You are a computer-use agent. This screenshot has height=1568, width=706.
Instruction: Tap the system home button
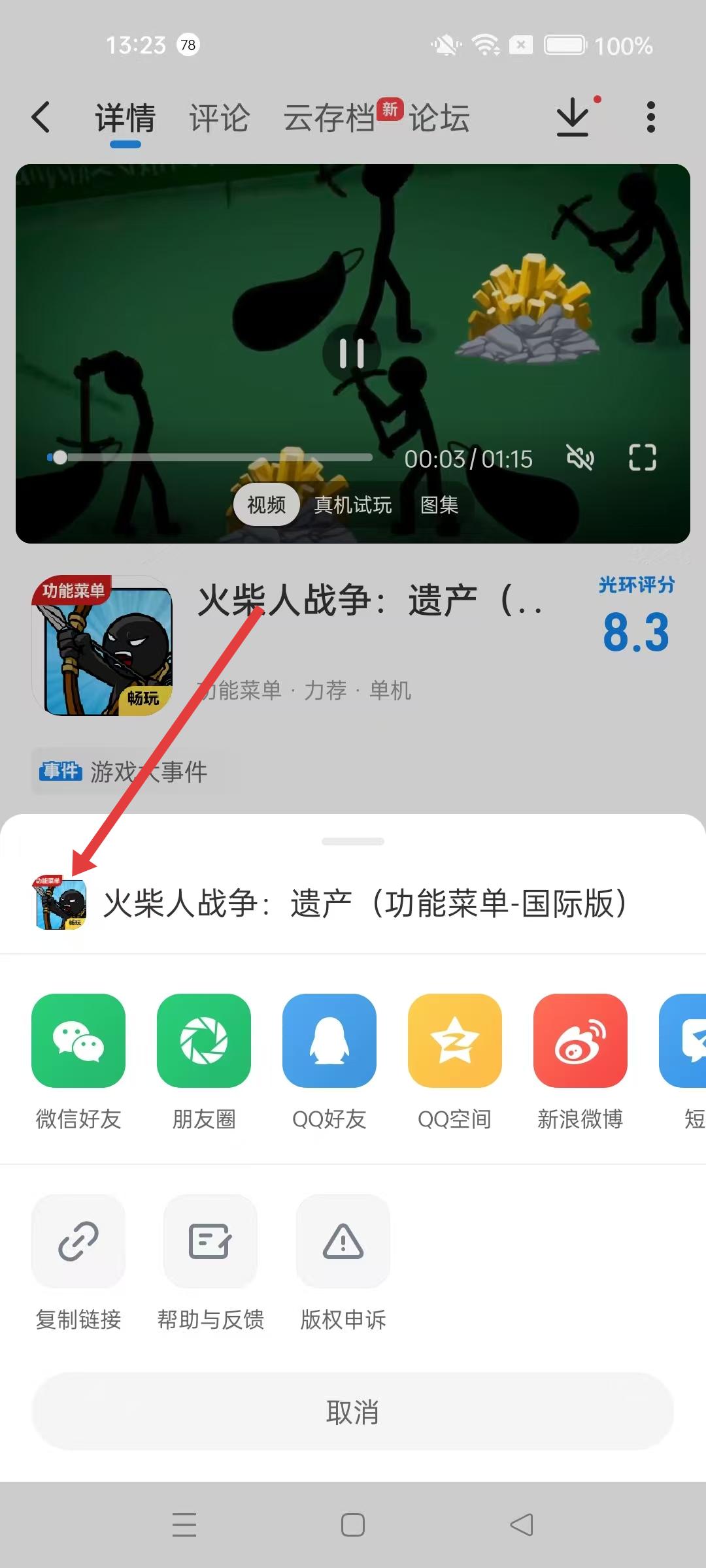(x=353, y=1525)
